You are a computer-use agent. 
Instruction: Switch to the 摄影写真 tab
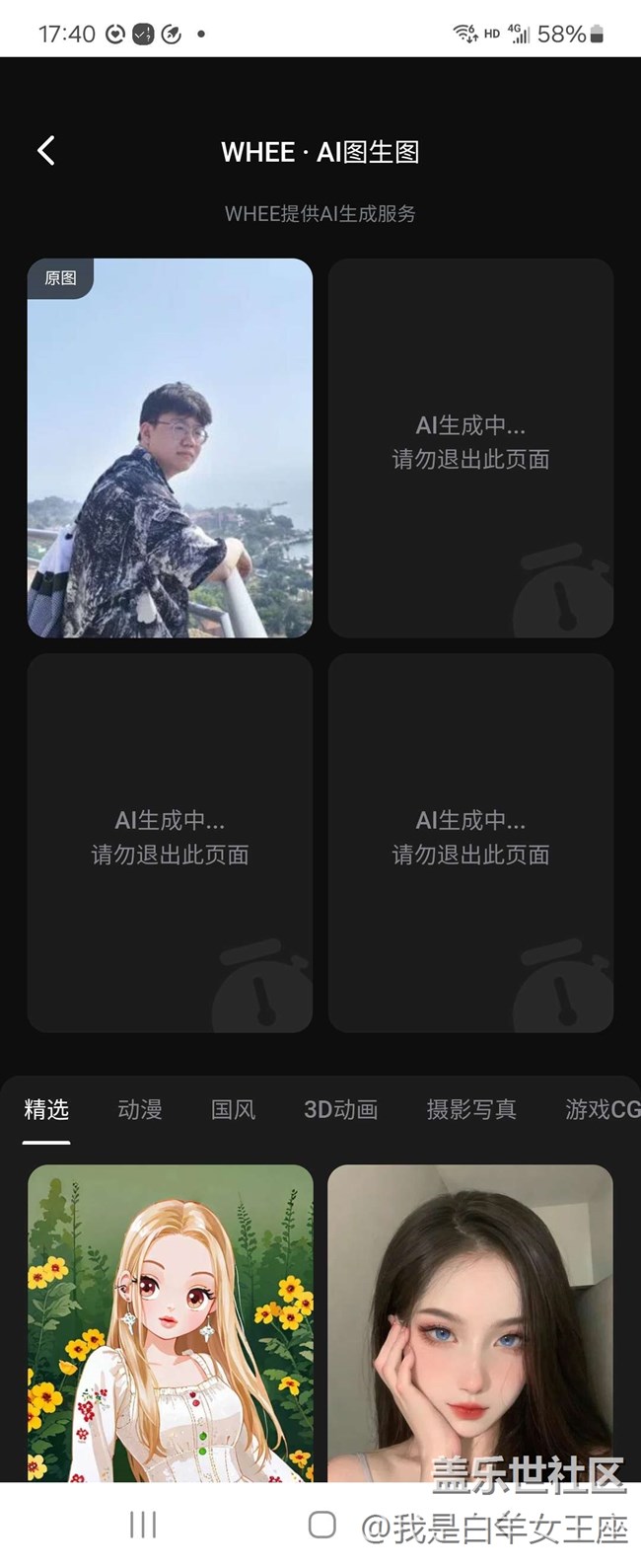click(470, 1109)
